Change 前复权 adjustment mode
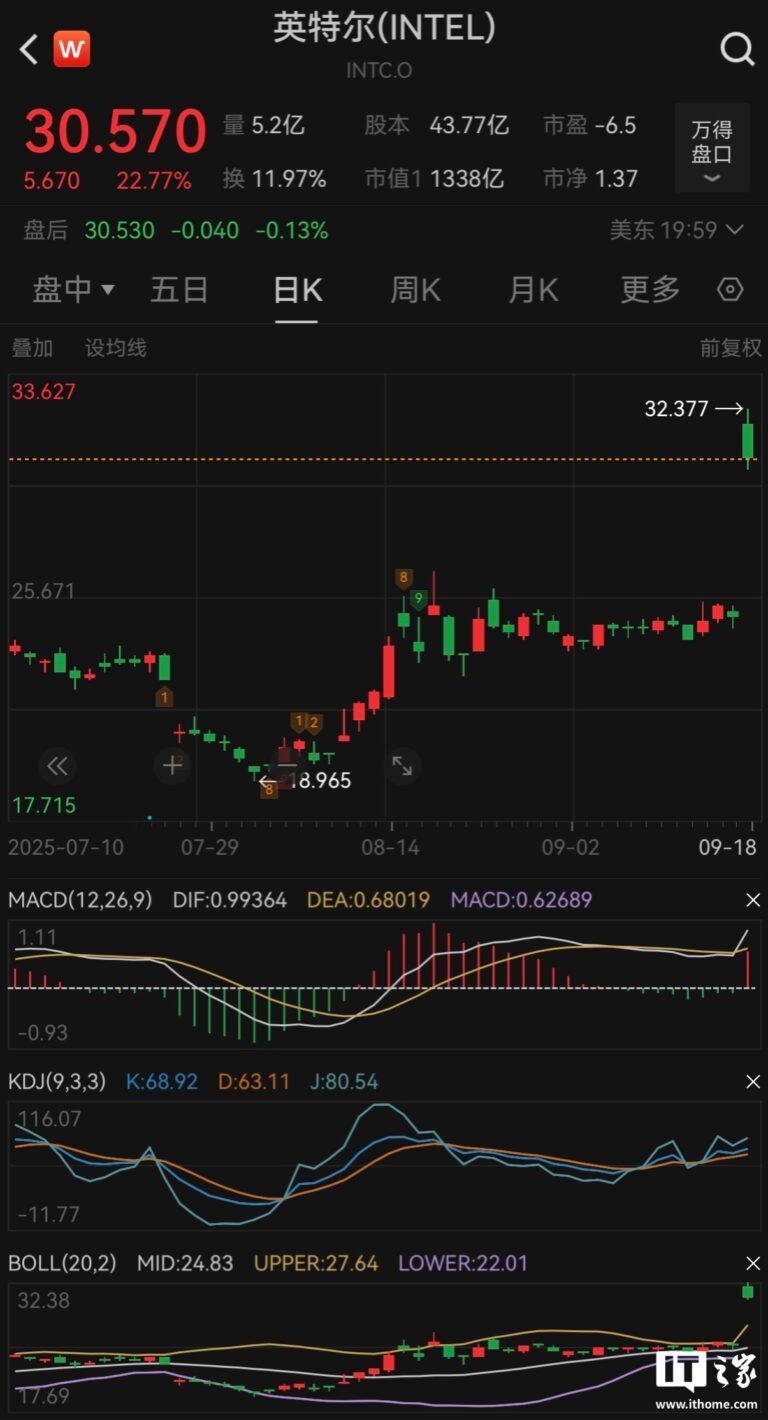The height and width of the screenshot is (1420, 768). [x=730, y=348]
